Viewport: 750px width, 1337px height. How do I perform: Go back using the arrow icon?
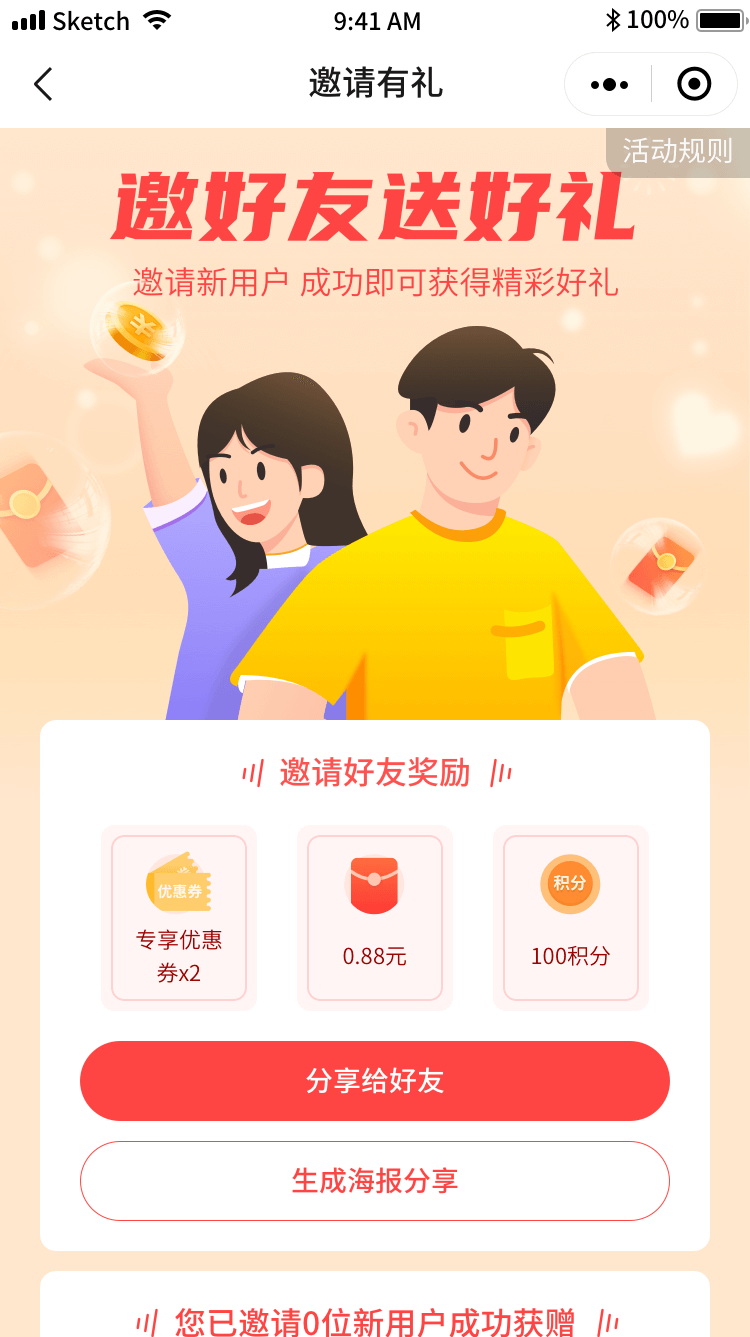click(x=43, y=84)
